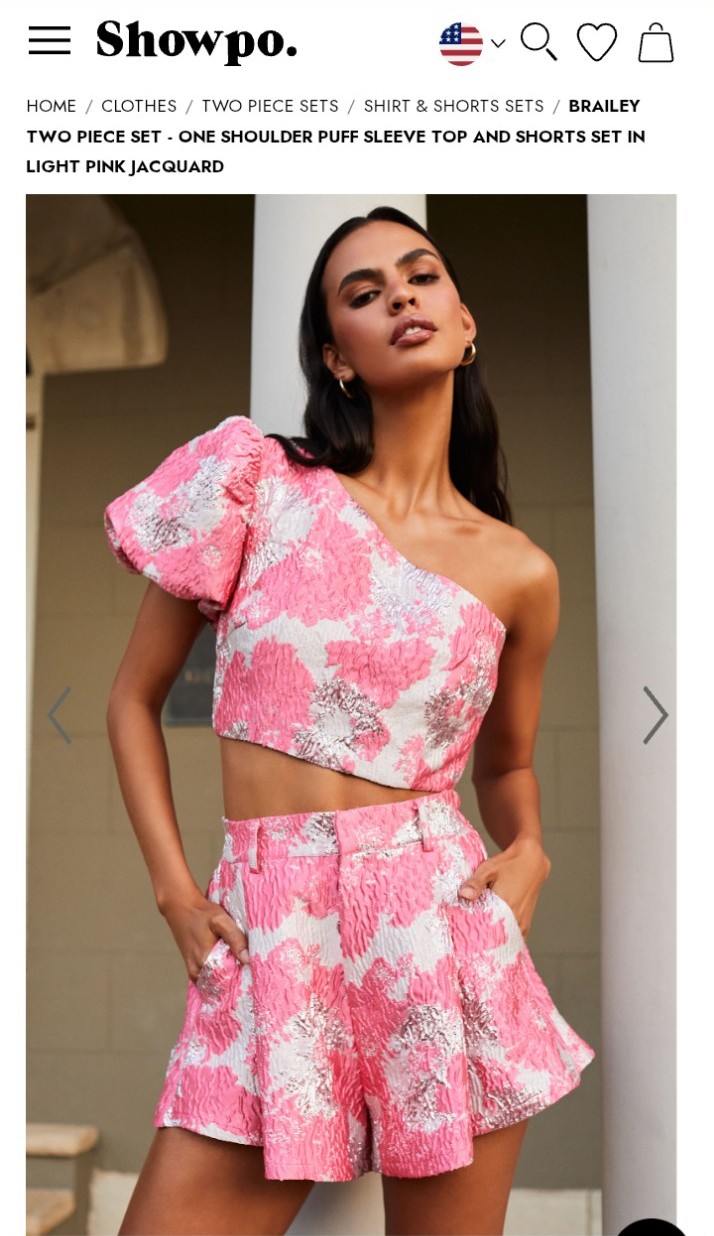This screenshot has height=1236, width=714.
Task: Open the search magnifier
Action: tap(539, 42)
